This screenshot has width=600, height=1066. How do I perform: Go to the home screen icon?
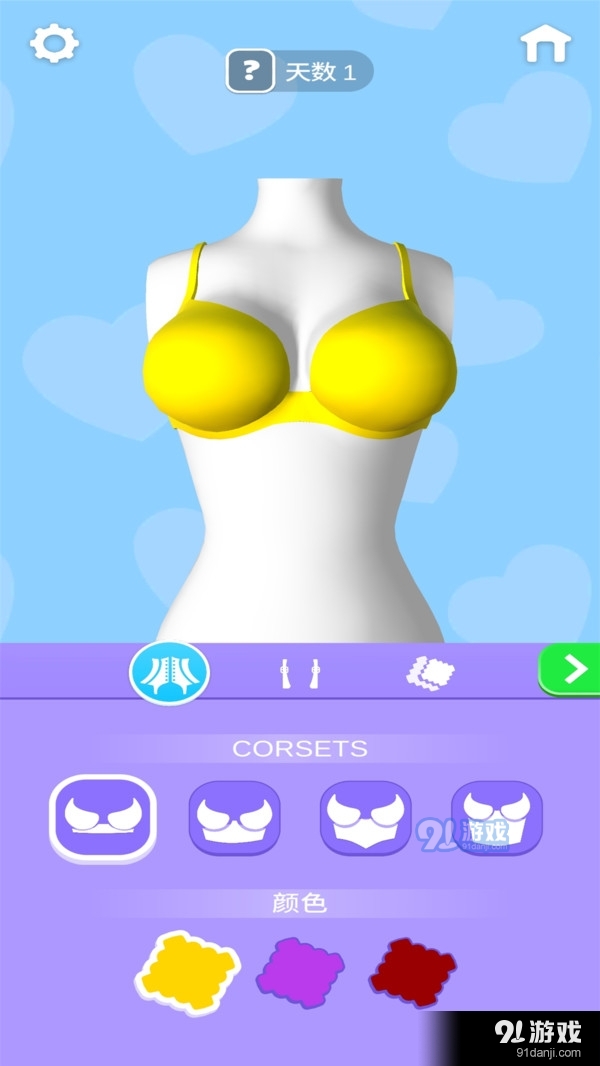545,43
